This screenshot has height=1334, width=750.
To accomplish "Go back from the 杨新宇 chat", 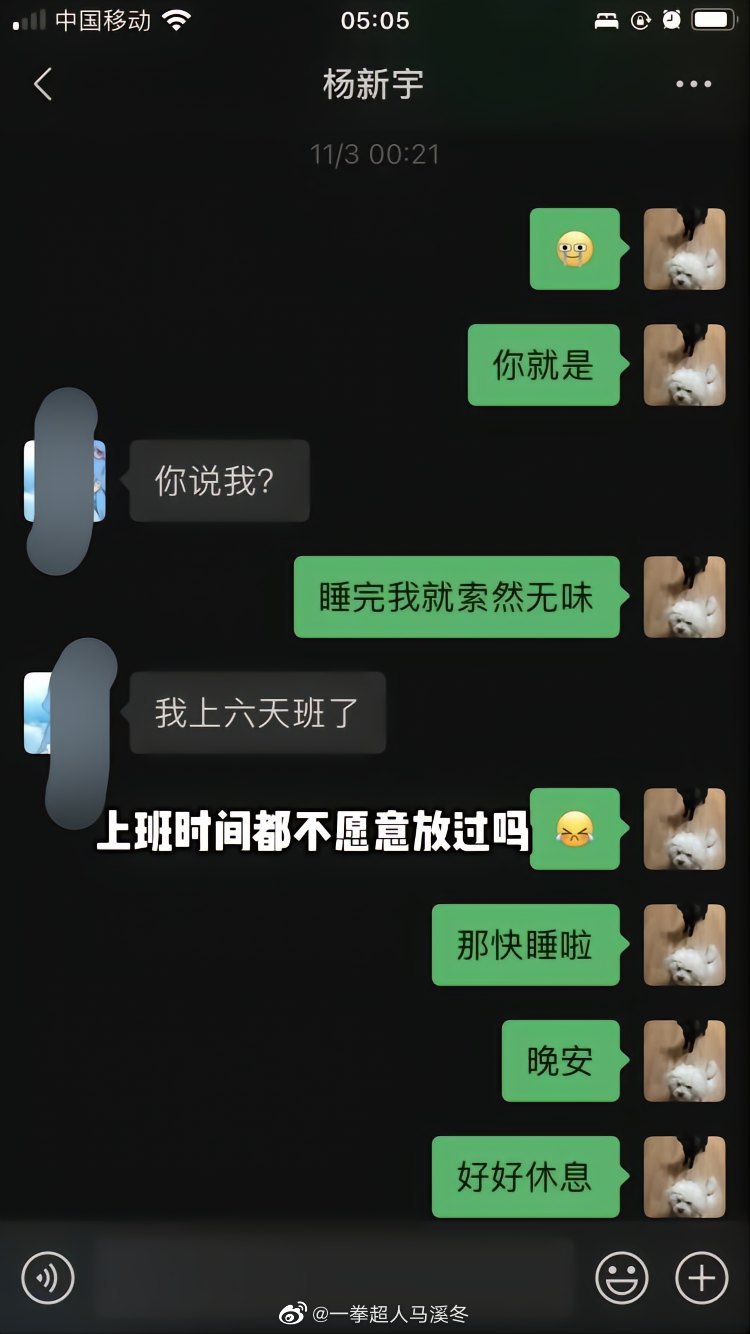I will coord(43,85).
